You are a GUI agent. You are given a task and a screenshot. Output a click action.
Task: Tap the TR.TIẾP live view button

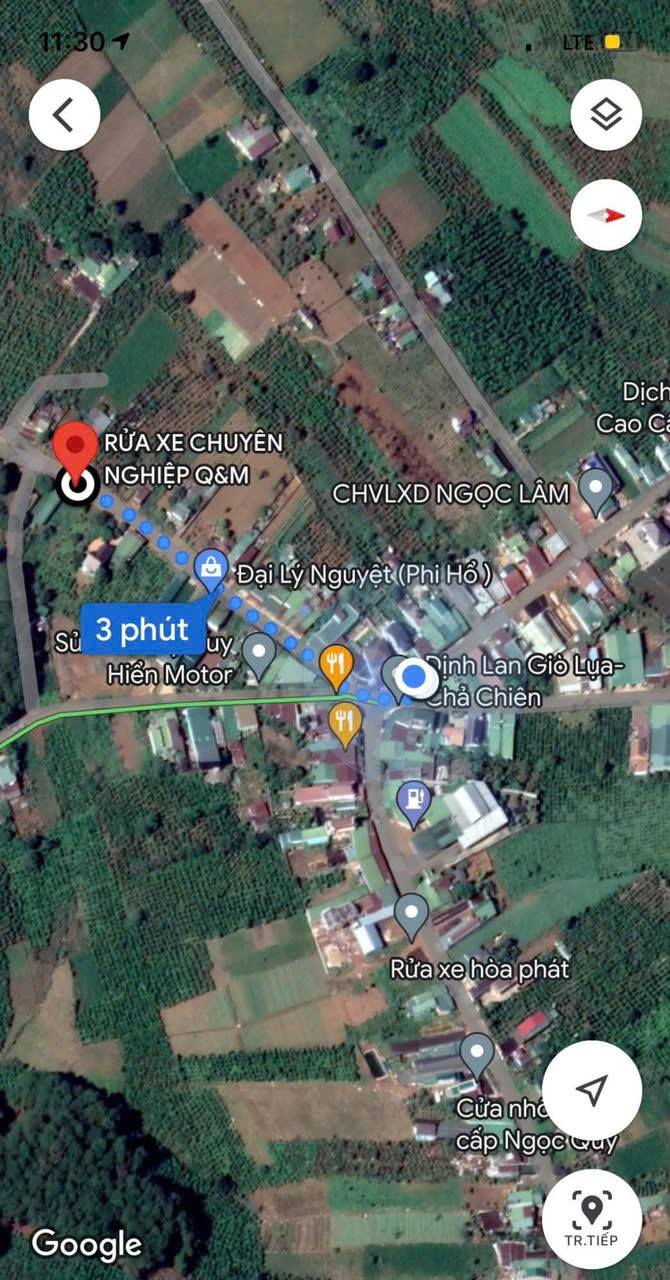point(592,1218)
